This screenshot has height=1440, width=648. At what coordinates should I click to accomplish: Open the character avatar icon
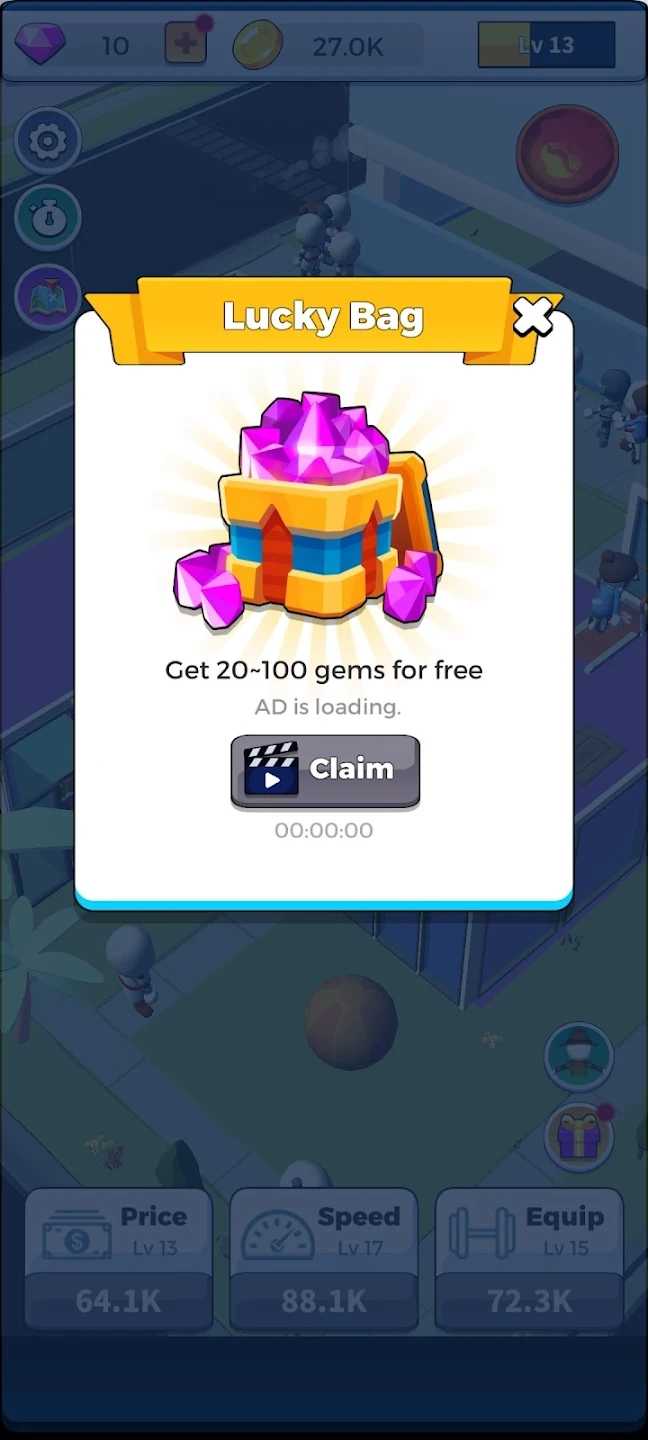pos(579,1057)
